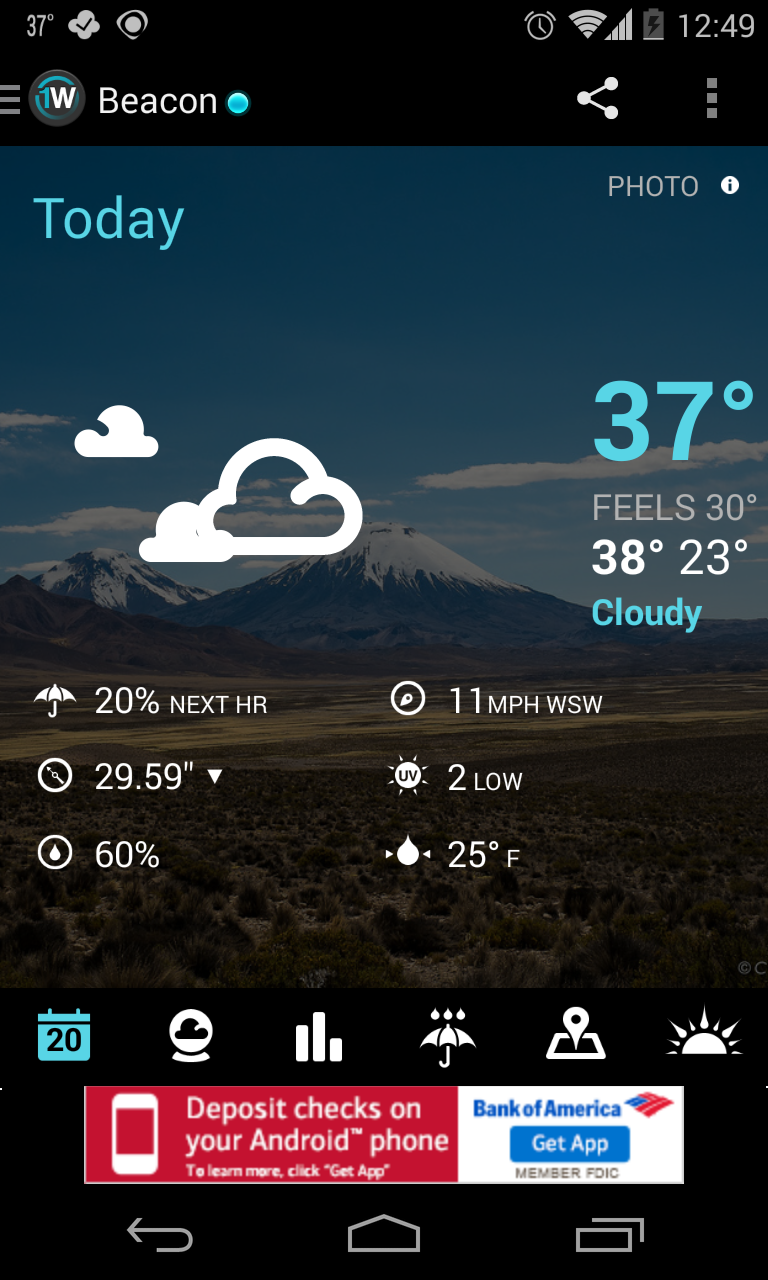The width and height of the screenshot is (768, 1280).
Task: Go to the home screen
Action: coord(384,1235)
